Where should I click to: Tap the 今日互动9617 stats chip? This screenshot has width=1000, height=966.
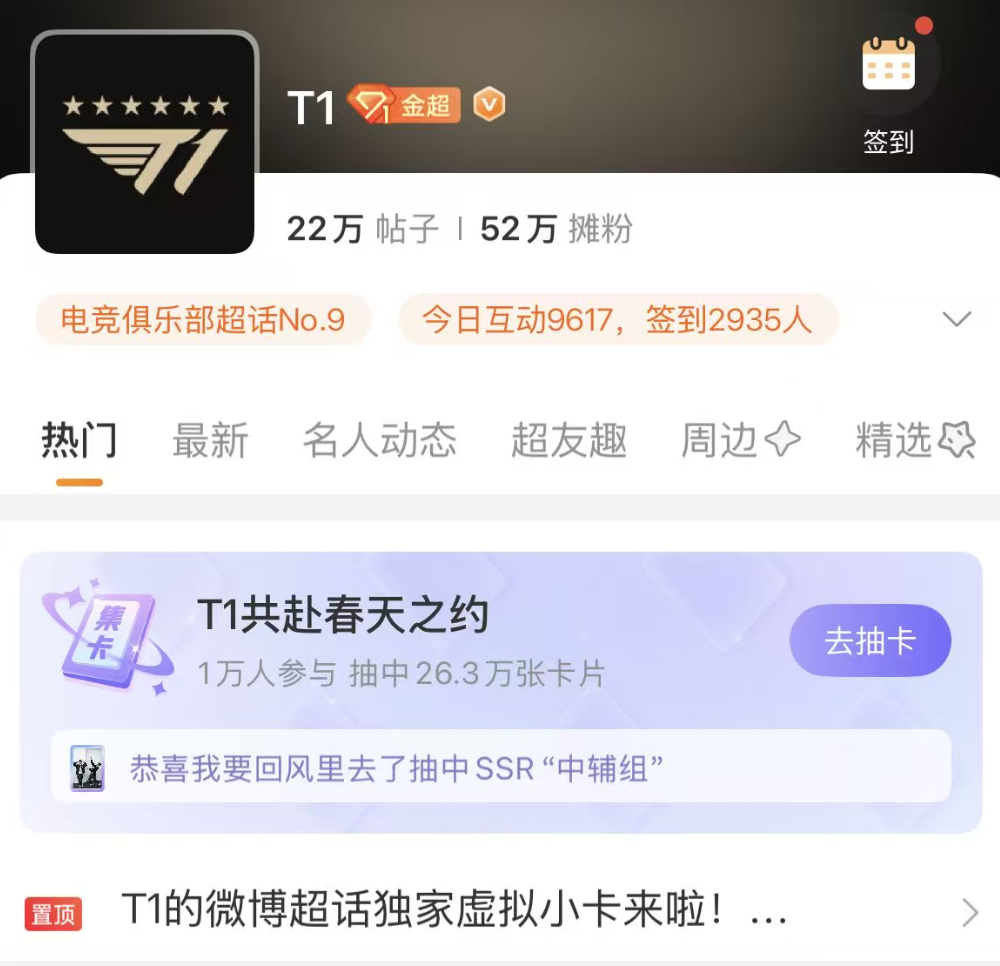pos(617,320)
